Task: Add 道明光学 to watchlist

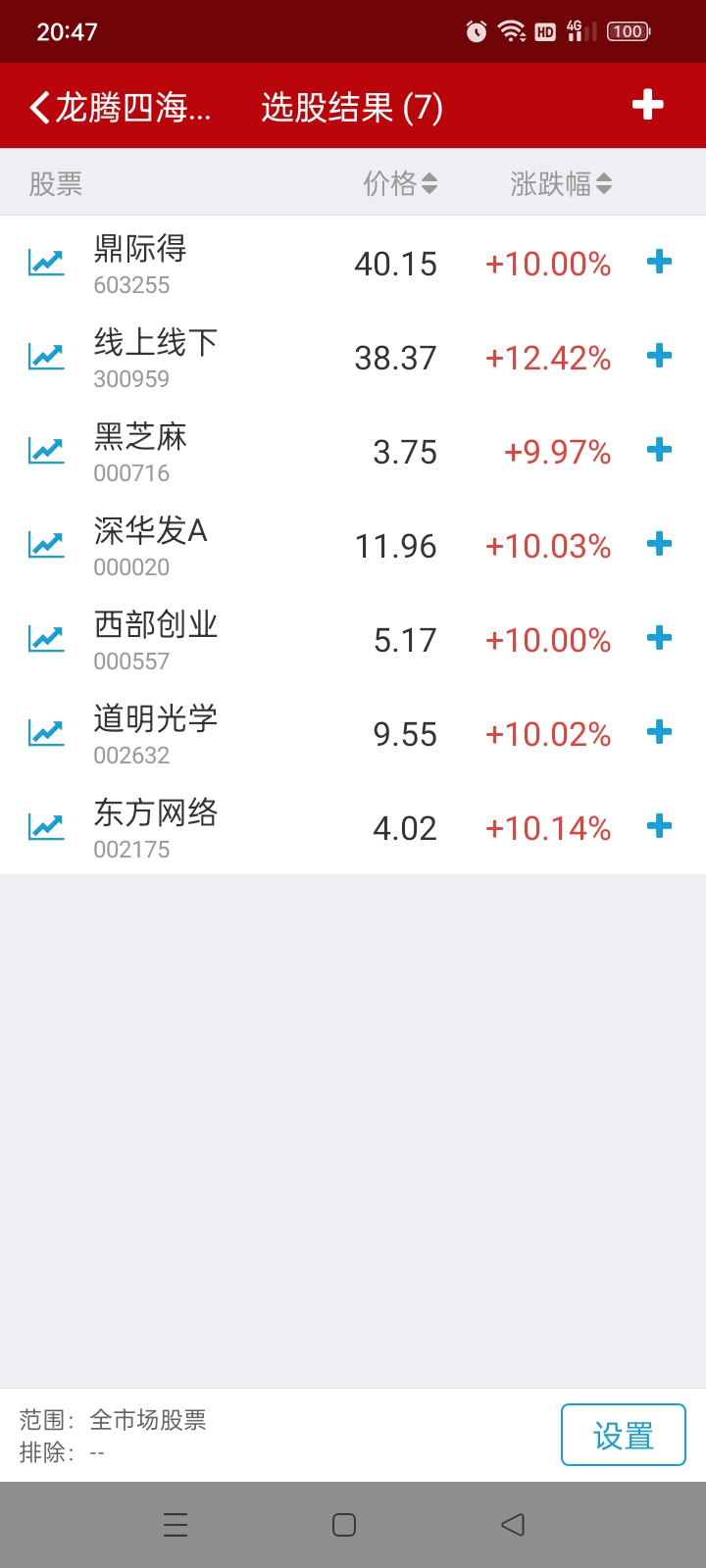Action: pos(660,732)
